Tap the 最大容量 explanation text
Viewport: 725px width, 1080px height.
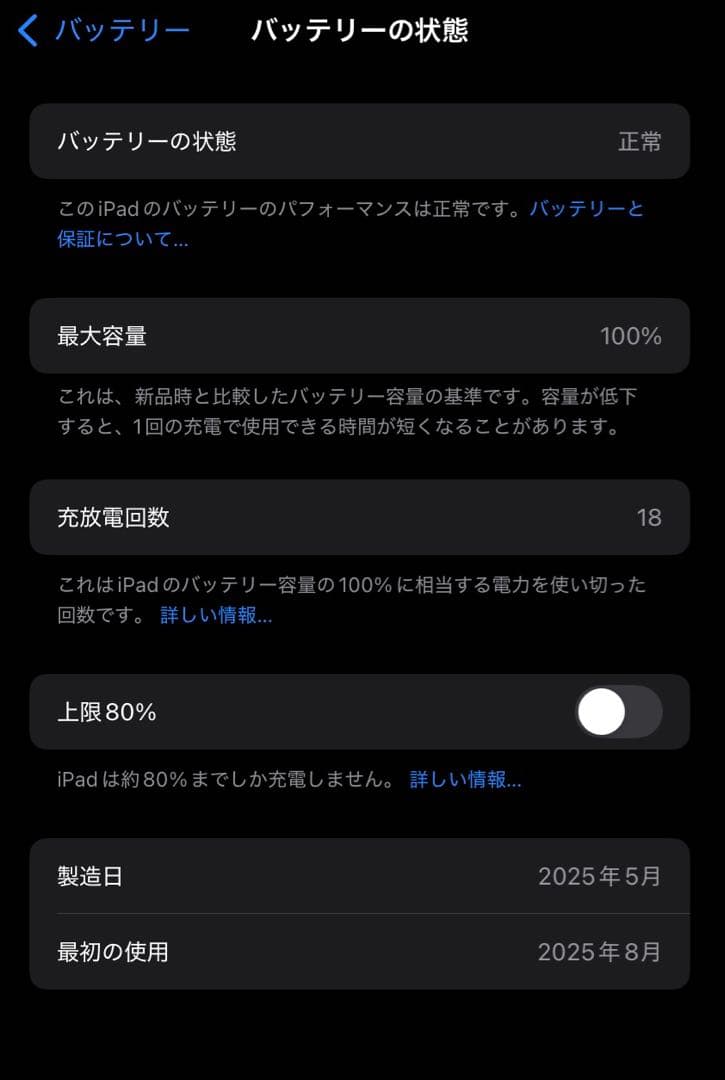360,413
